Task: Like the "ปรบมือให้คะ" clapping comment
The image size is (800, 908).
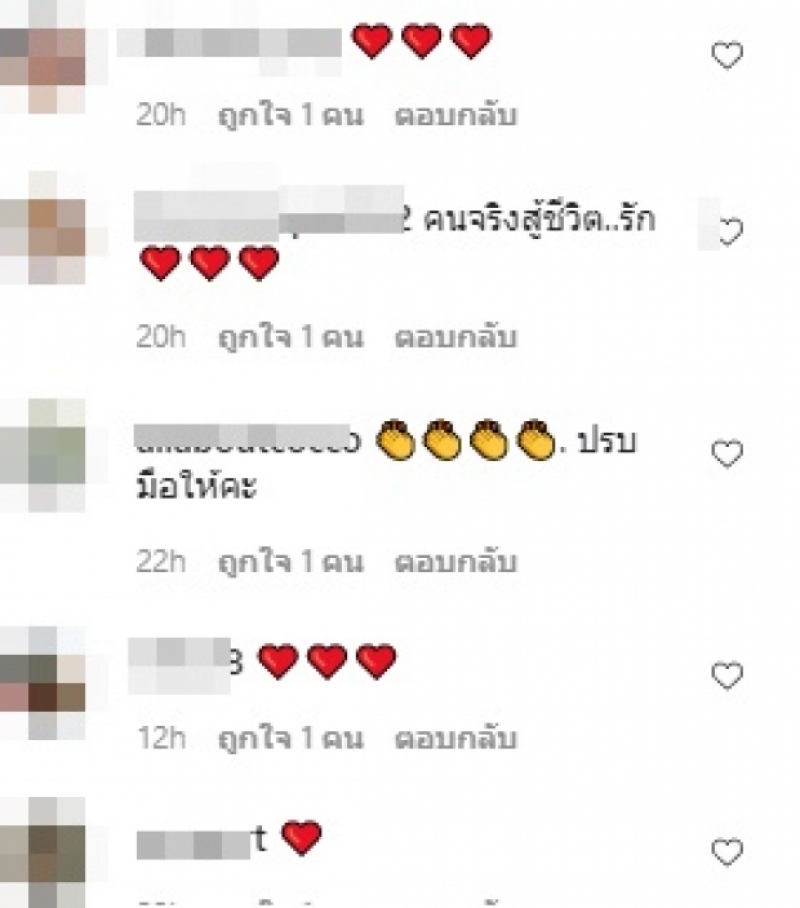Action: [x=727, y=454]
